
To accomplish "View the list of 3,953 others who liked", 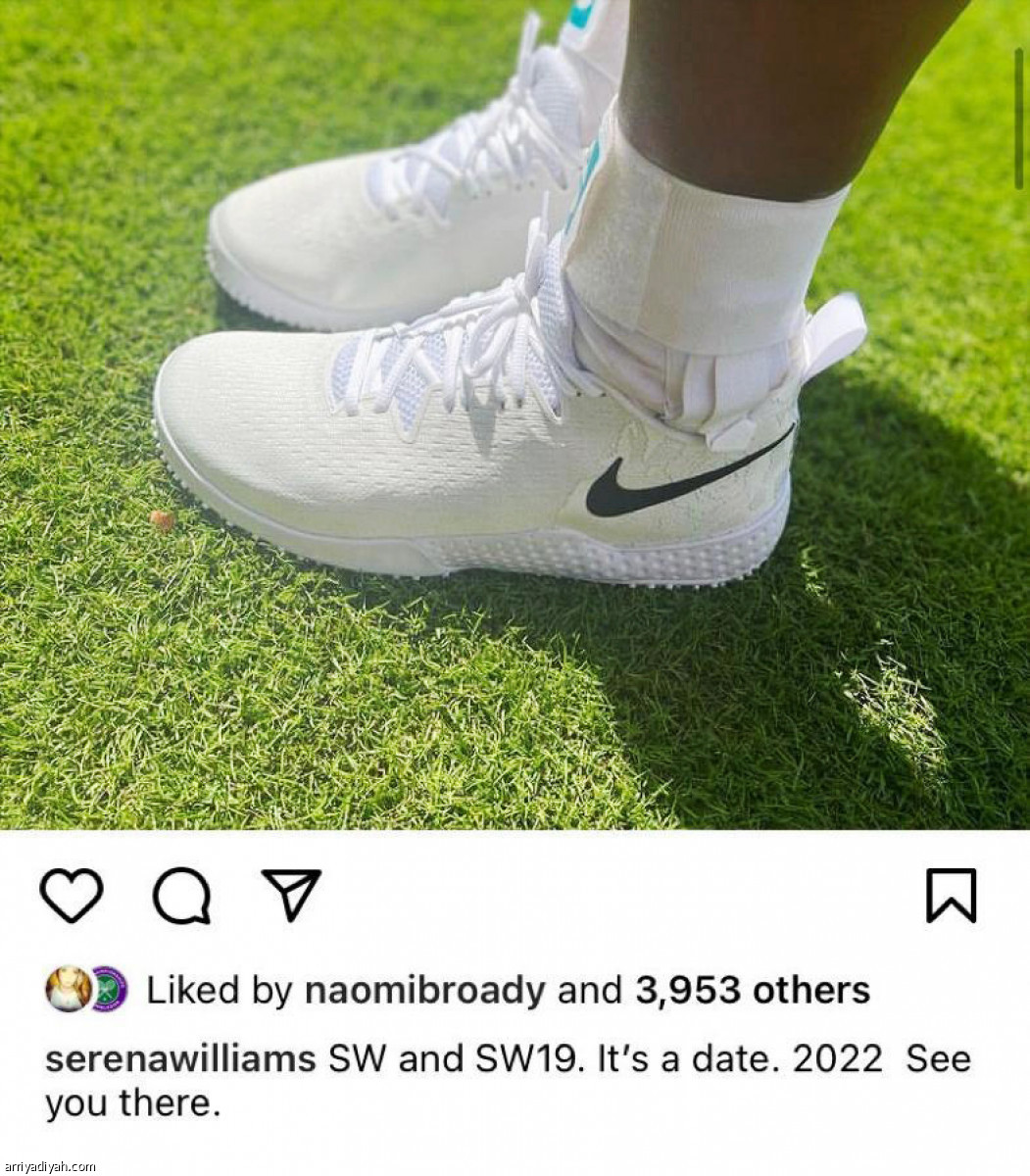I will tap(752, 990).
